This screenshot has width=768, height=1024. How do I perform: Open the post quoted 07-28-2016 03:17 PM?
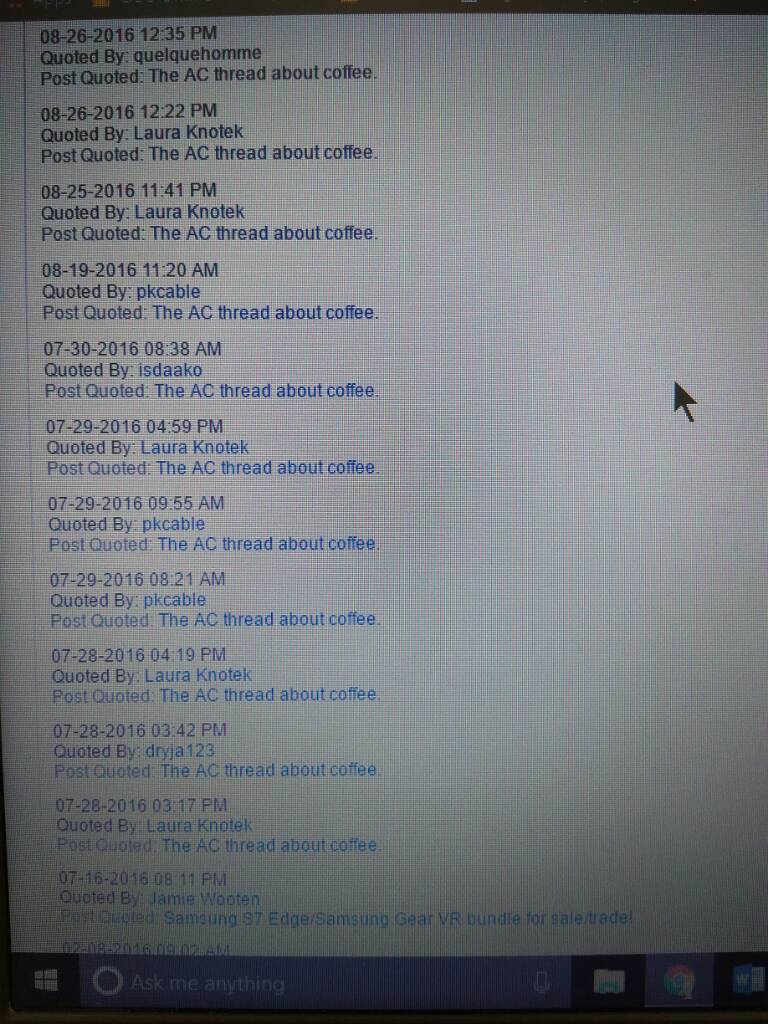(270, 845)
